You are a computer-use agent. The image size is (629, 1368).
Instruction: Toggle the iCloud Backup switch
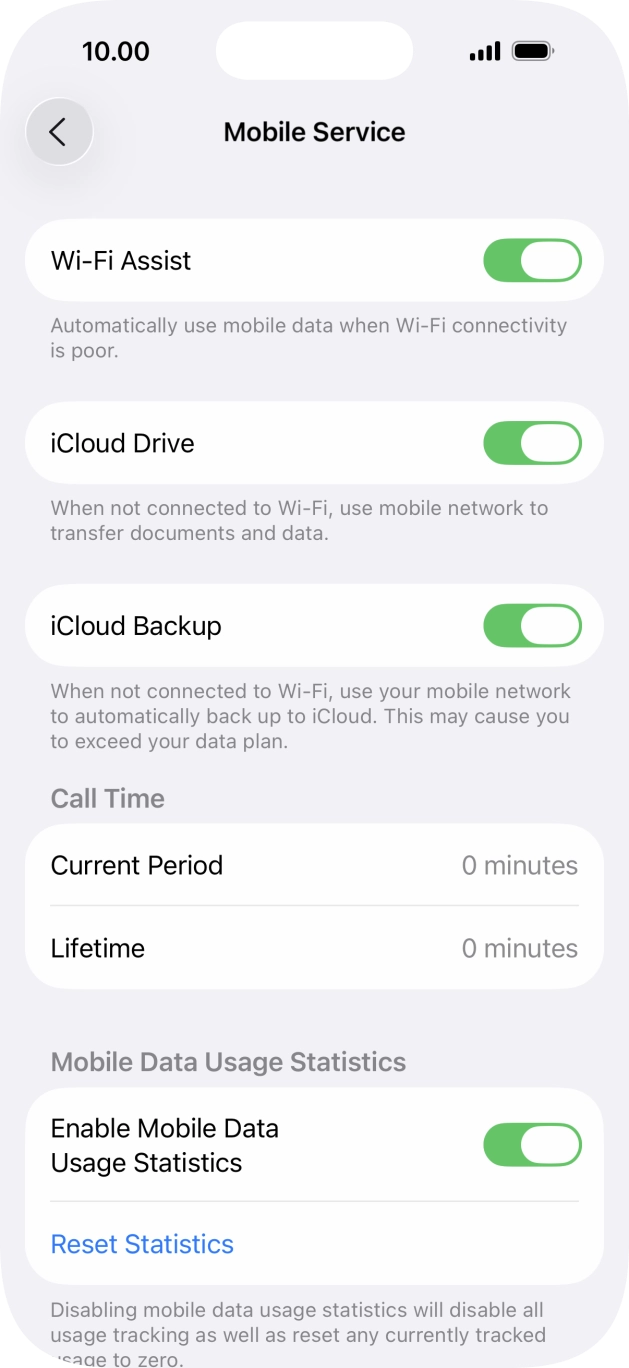(532, 626)
